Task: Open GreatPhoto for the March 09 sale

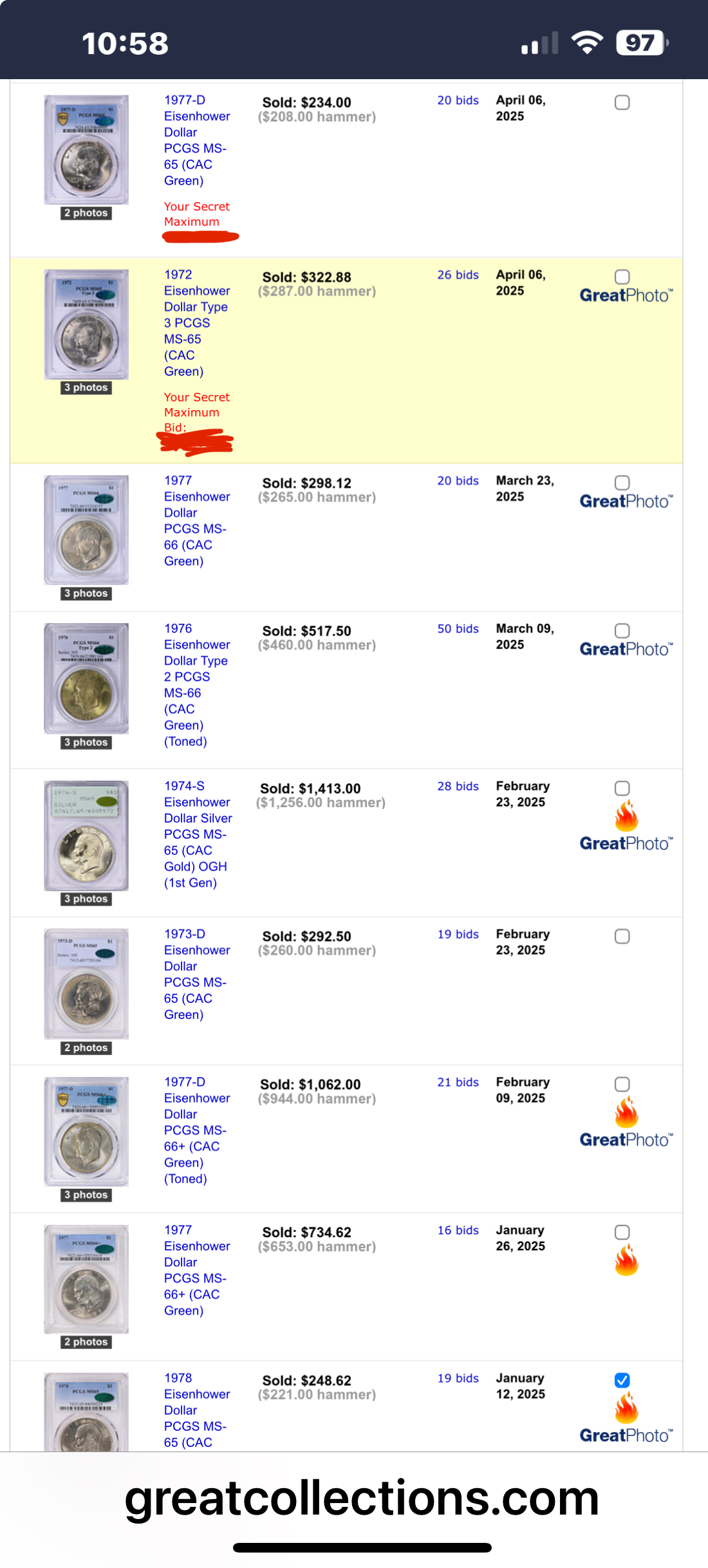Action: pos(626,649)
